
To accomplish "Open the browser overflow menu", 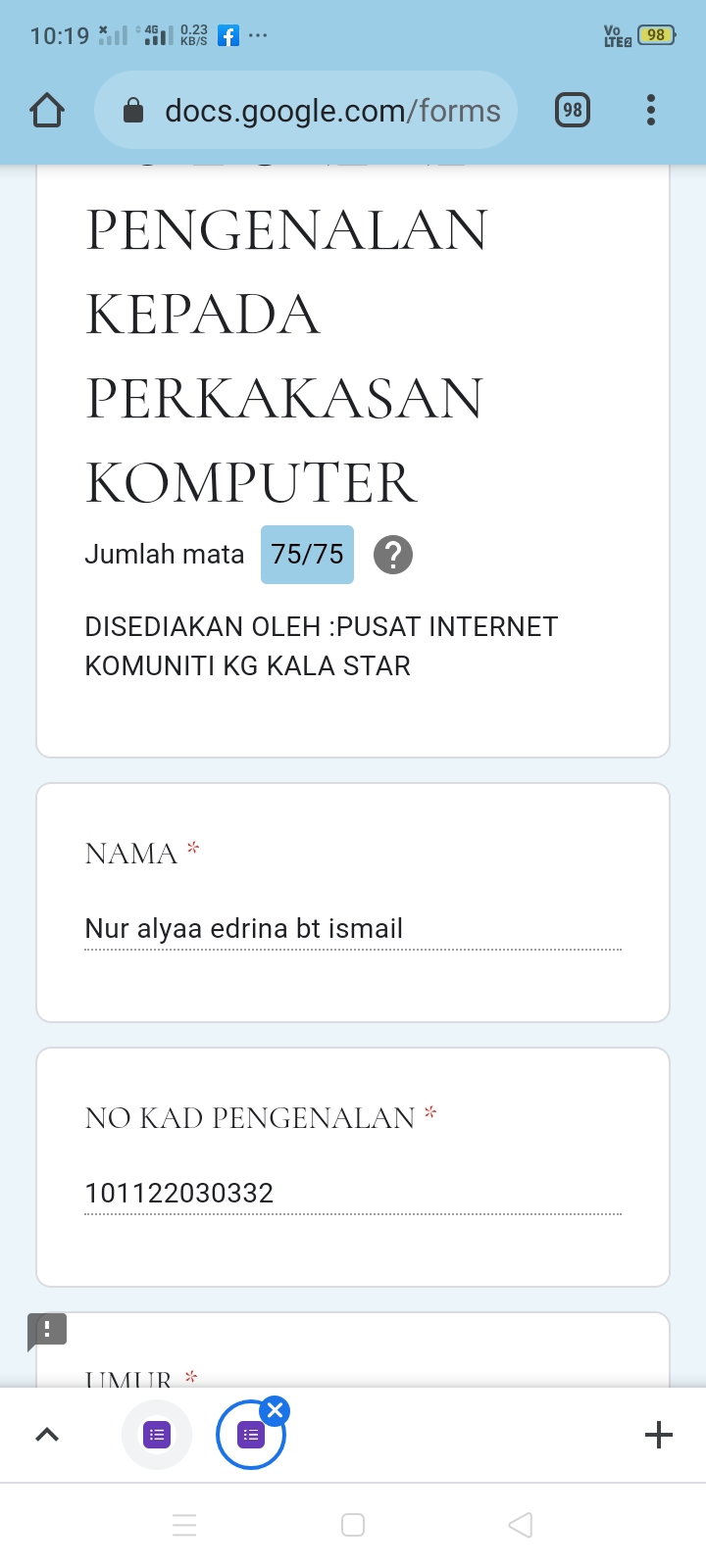I will 651,111.
